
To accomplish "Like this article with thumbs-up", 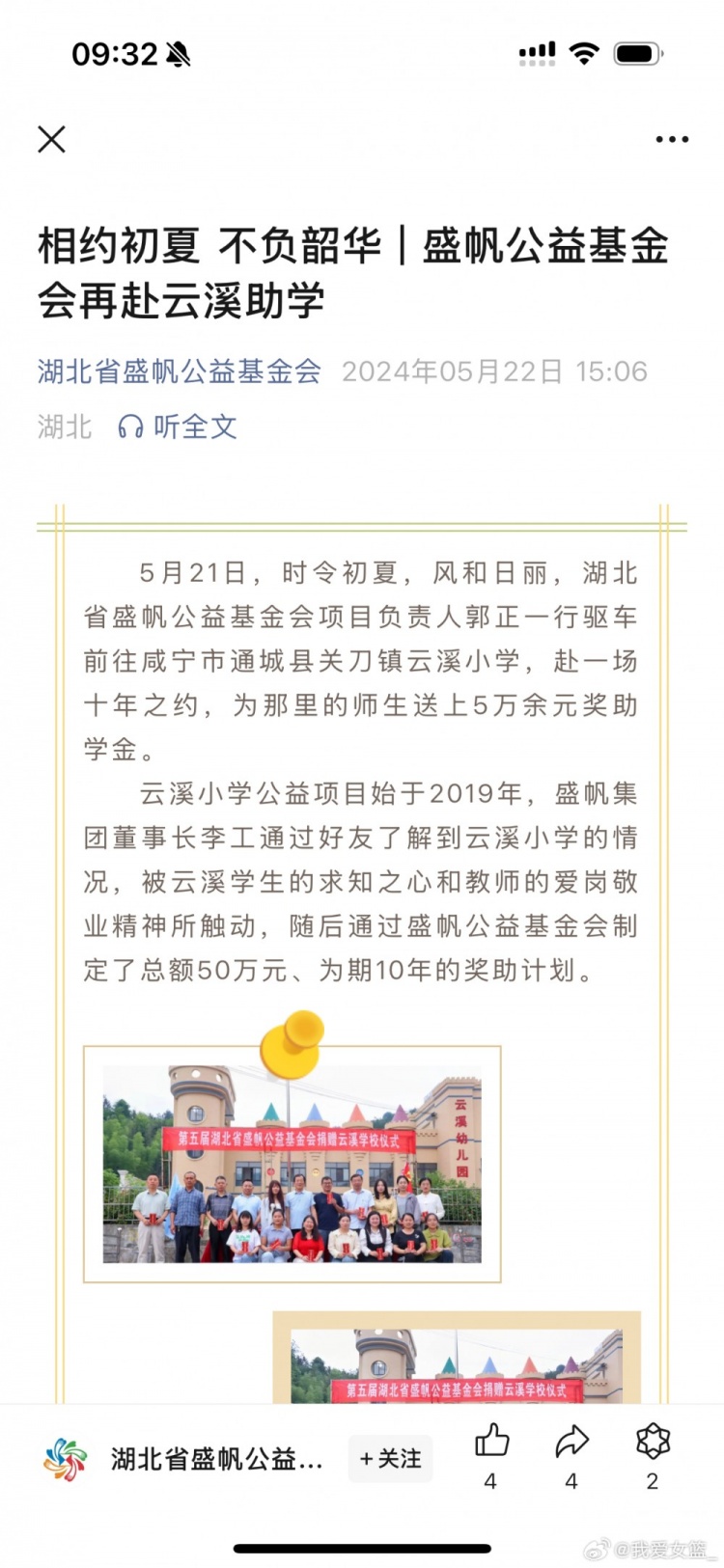I will [491, 1442].
